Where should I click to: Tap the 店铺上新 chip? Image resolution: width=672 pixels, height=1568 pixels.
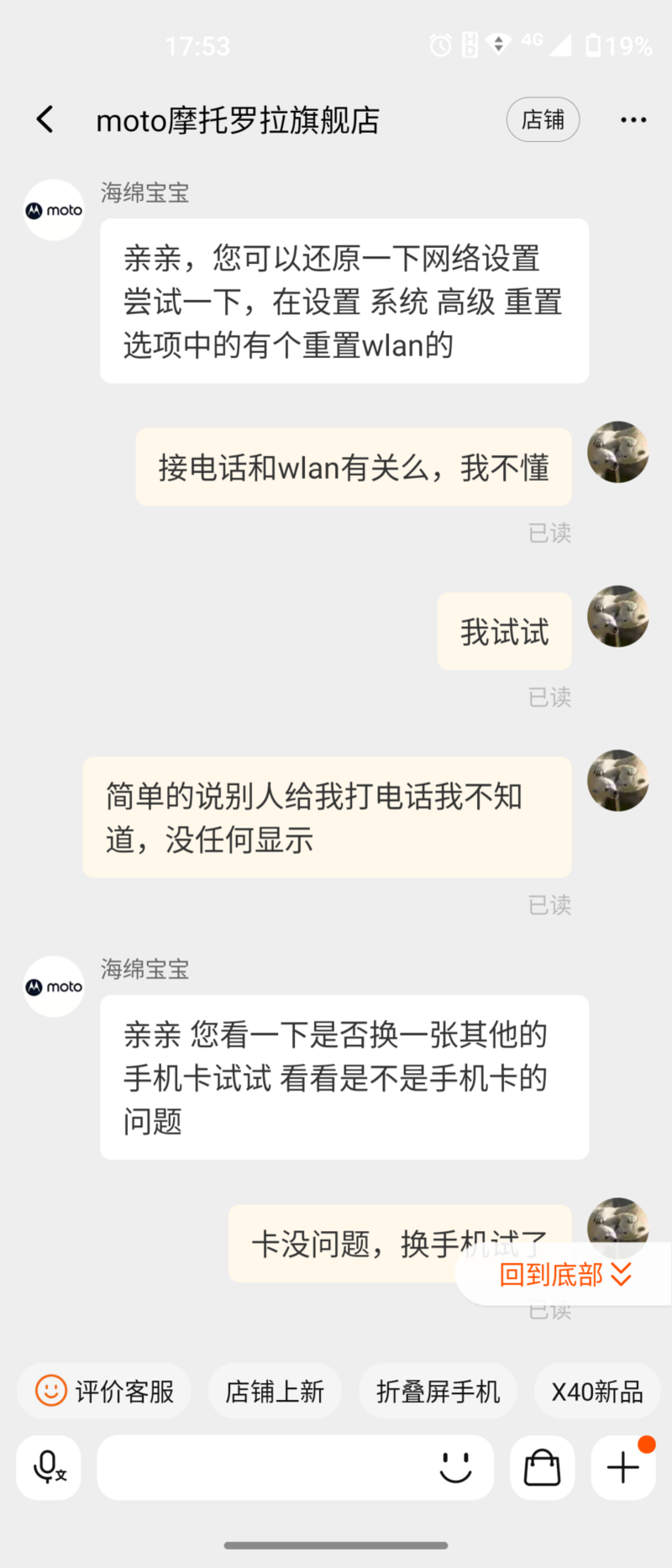[x=275, y=1392]
